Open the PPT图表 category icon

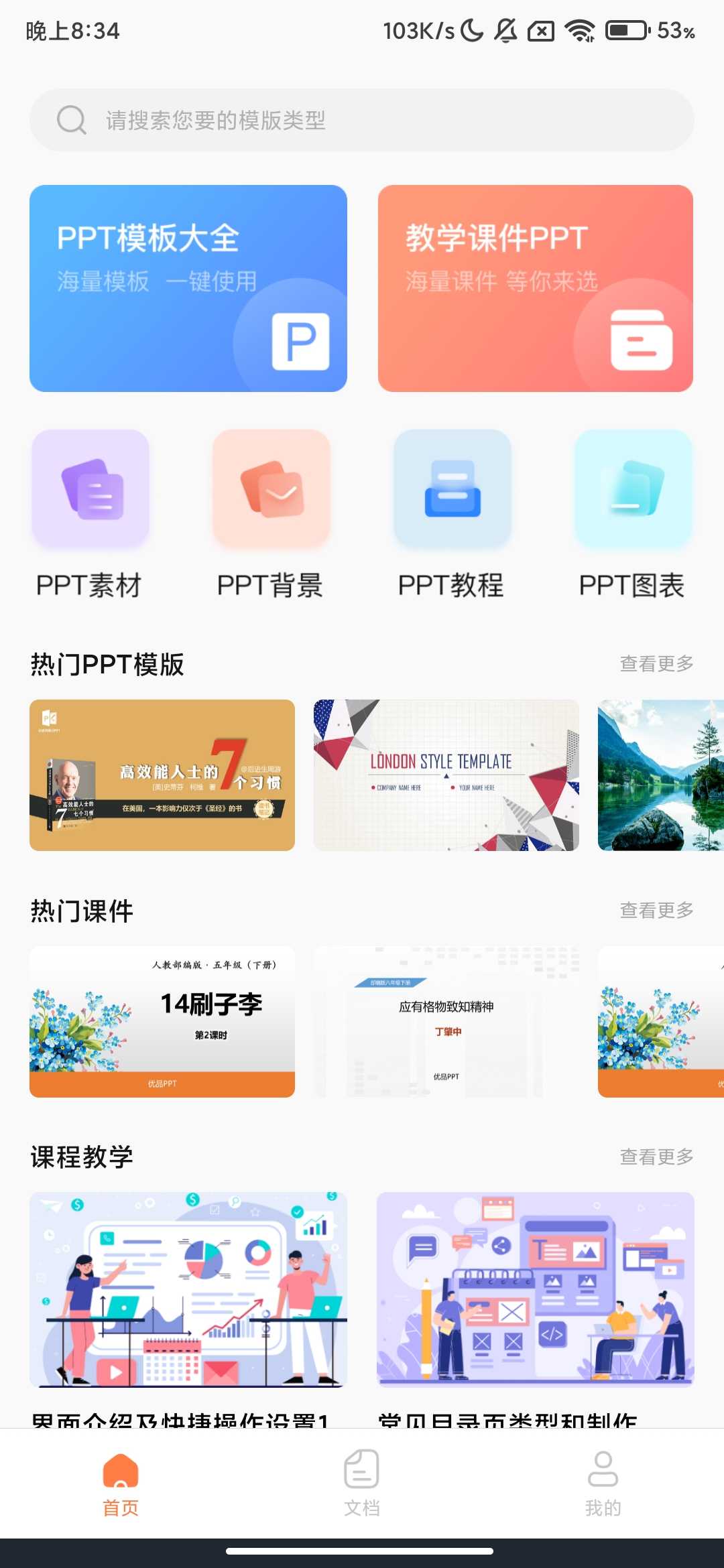(632, 489)
